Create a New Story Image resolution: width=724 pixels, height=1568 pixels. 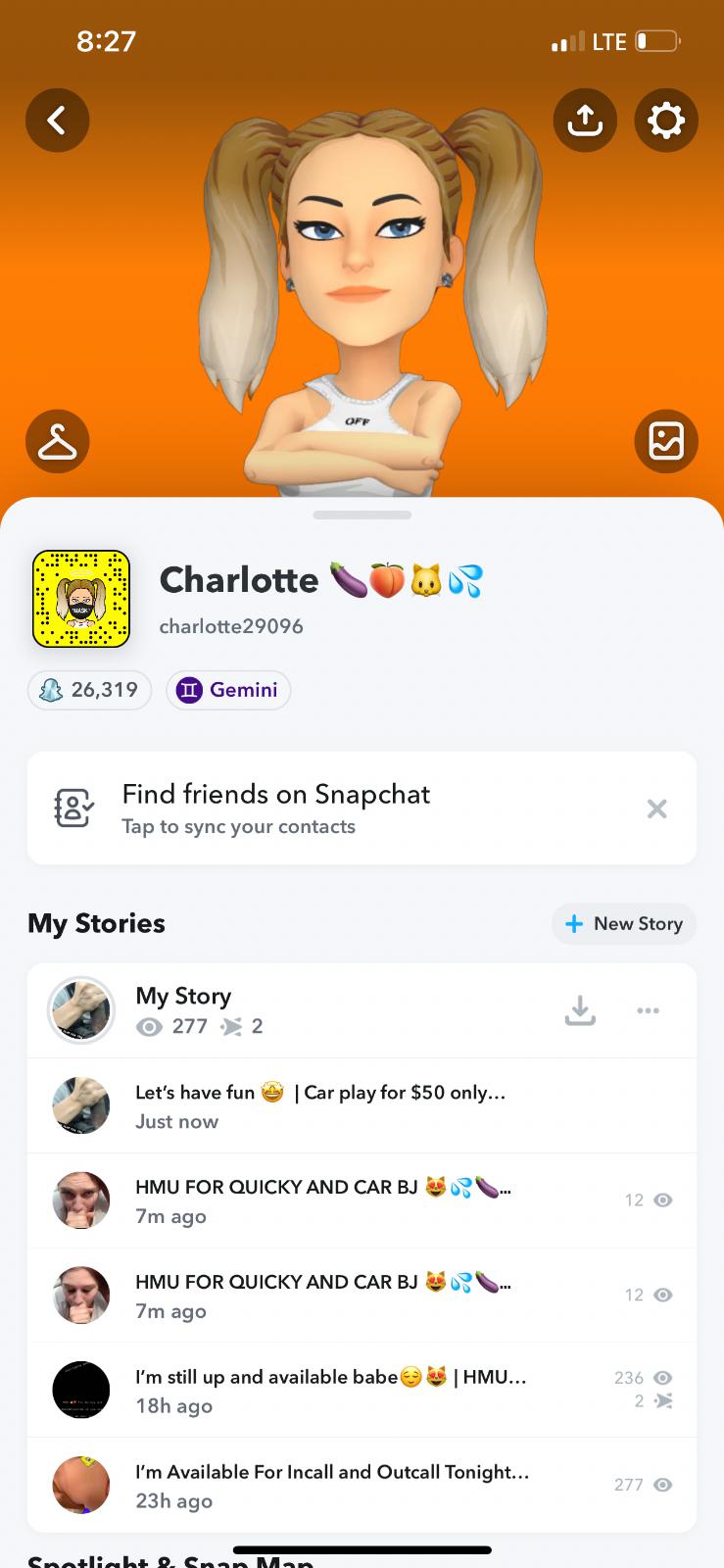pyautogui.click(x=624, y=924)
